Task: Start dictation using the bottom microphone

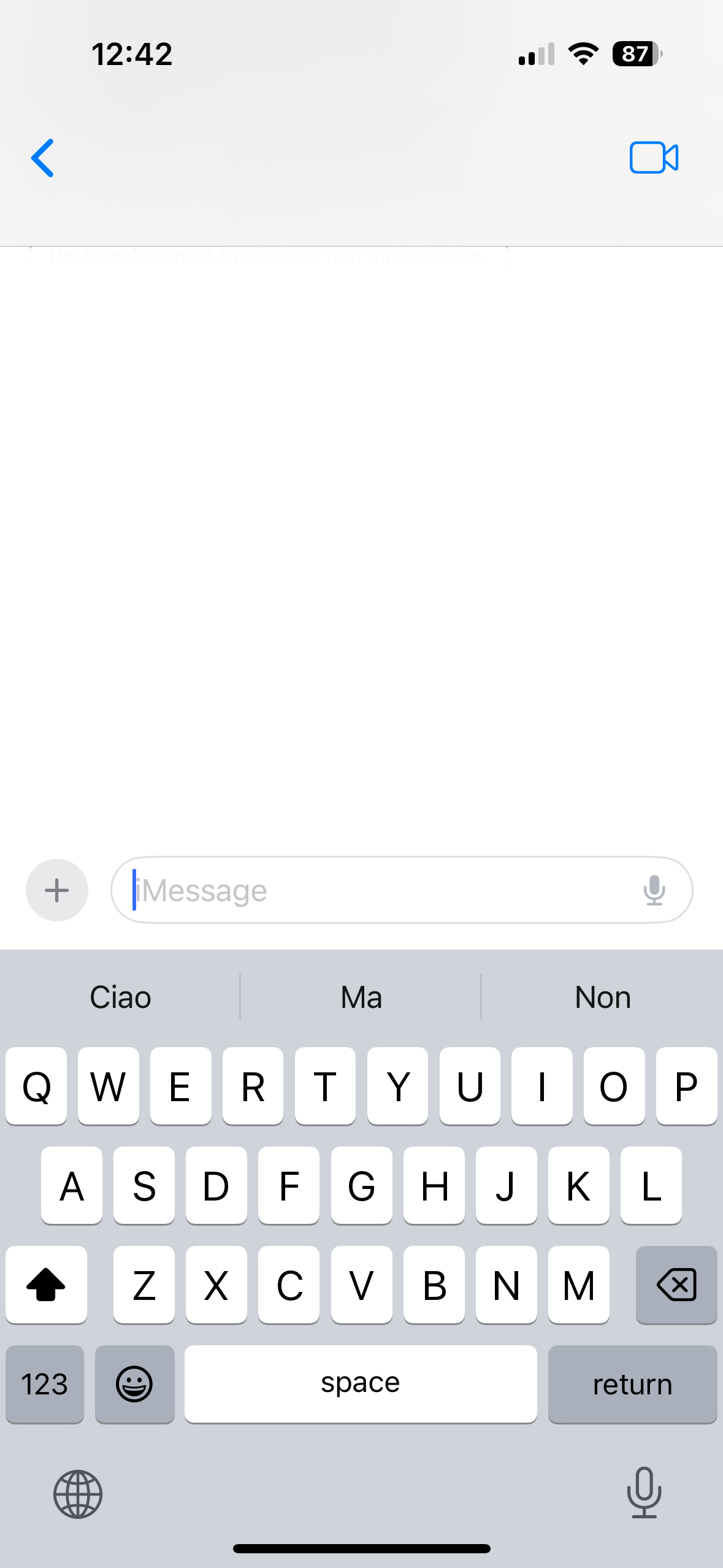Action: tap(645, 1492)
